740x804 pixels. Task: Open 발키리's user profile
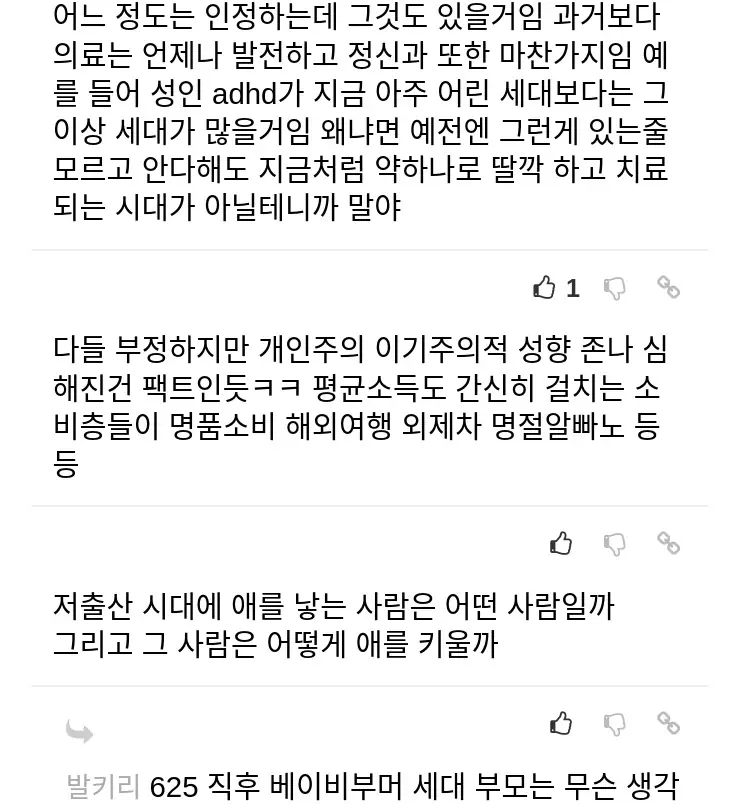point(103,787)
